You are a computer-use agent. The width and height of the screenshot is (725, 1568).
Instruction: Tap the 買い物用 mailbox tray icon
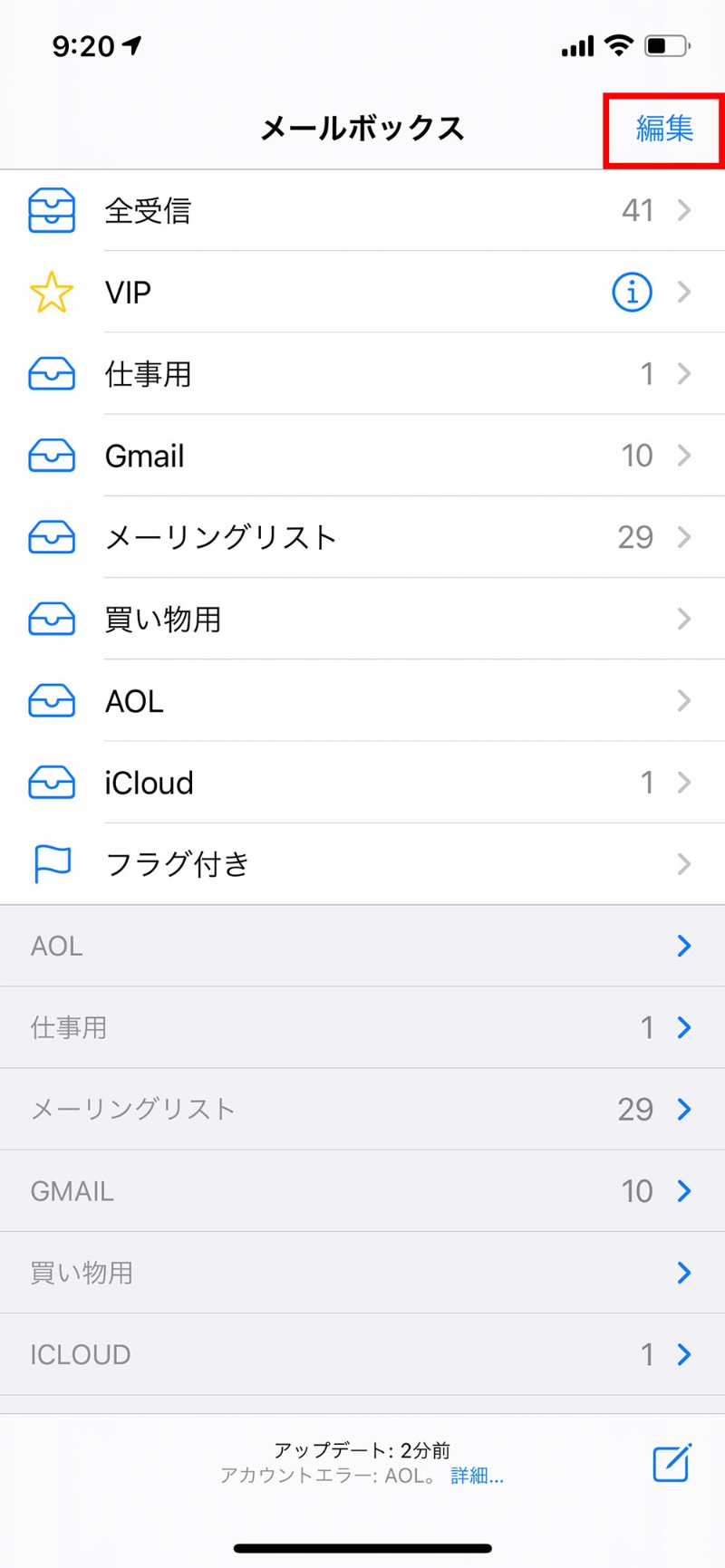(x=52, y=620)
